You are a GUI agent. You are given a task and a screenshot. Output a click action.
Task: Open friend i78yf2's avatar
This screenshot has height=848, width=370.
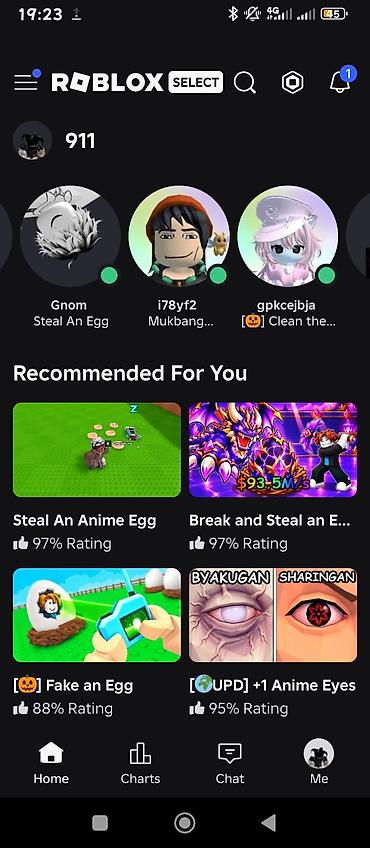(x=179, y=236)
